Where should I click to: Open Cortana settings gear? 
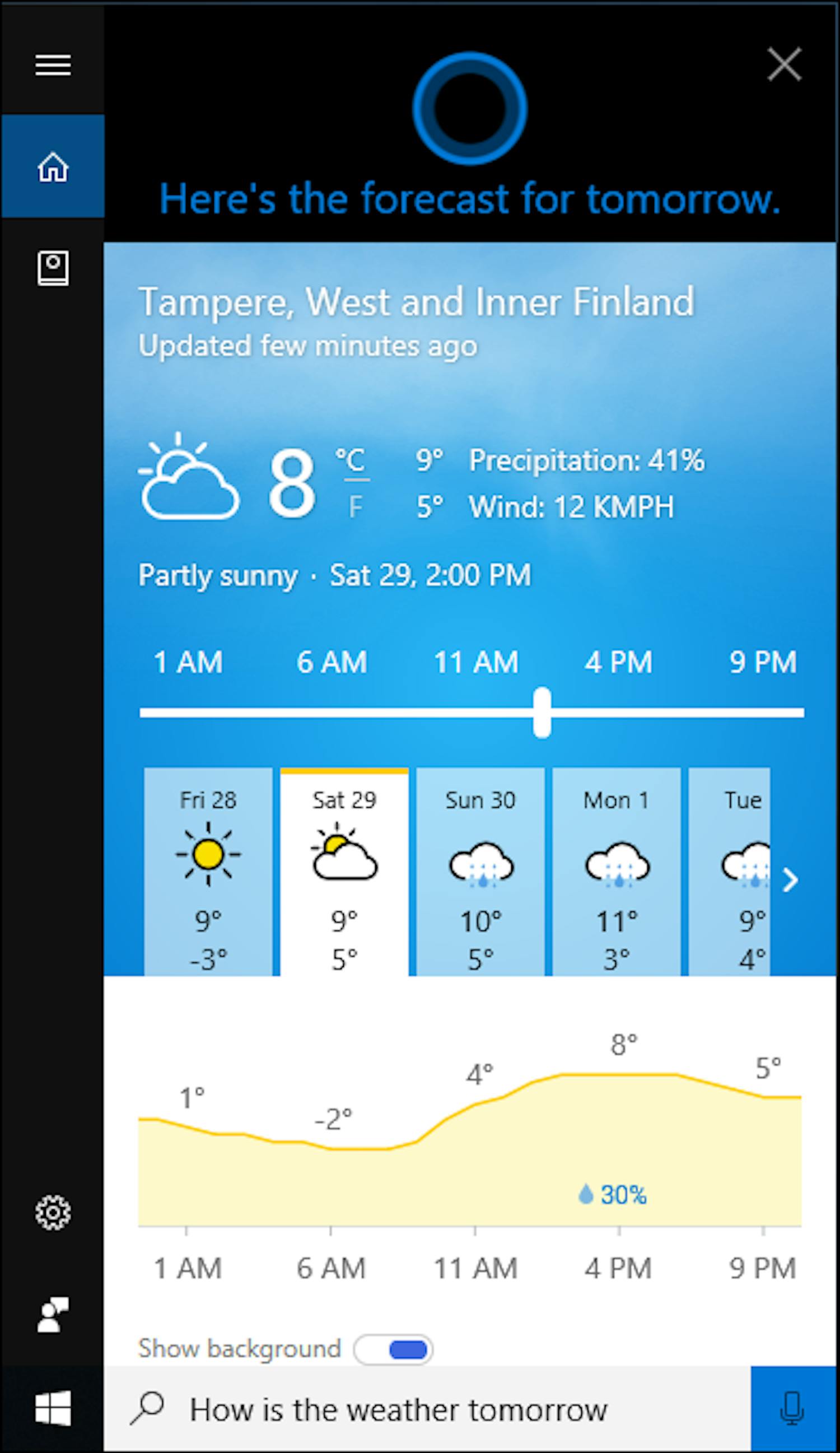point(53,1213)
